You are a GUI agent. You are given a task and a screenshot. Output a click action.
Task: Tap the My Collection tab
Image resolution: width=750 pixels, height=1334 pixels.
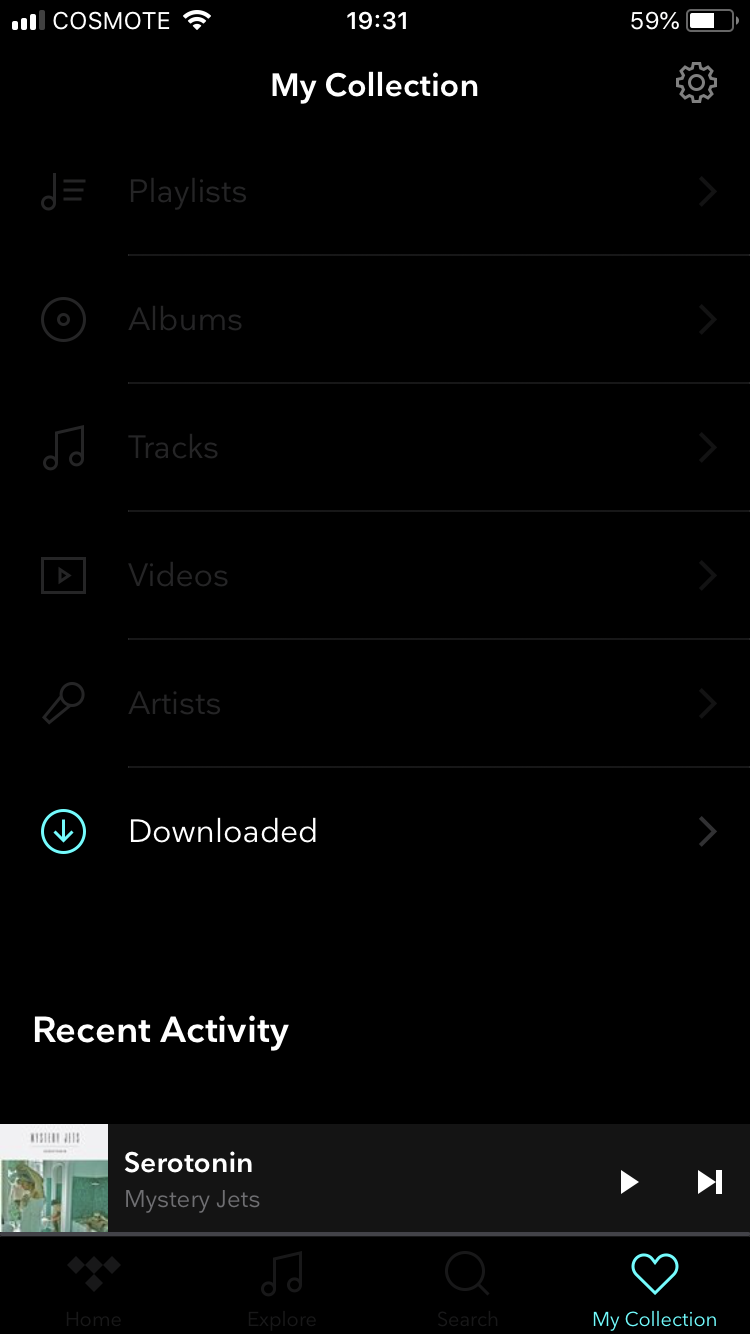pos(654,1290)
